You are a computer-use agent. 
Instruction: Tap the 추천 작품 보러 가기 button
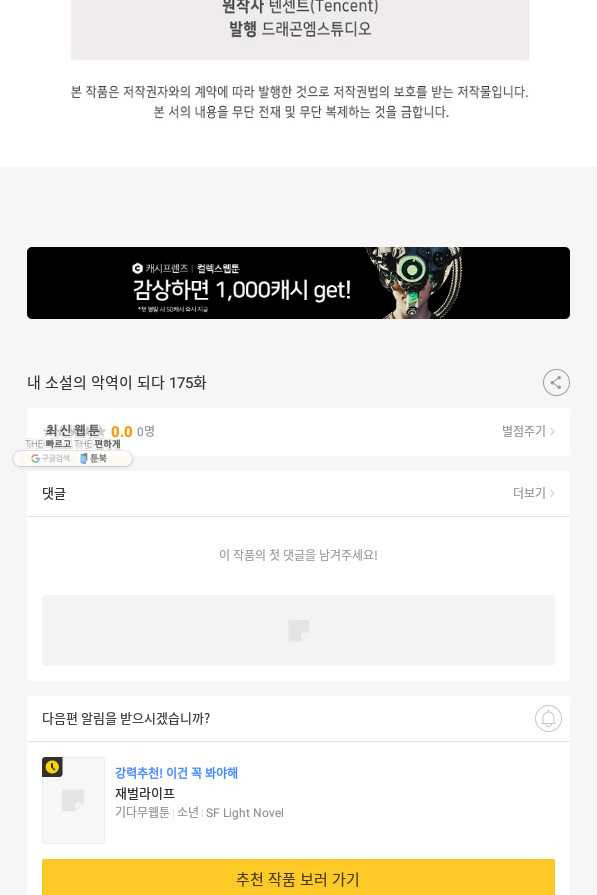[x=298, y=878]
